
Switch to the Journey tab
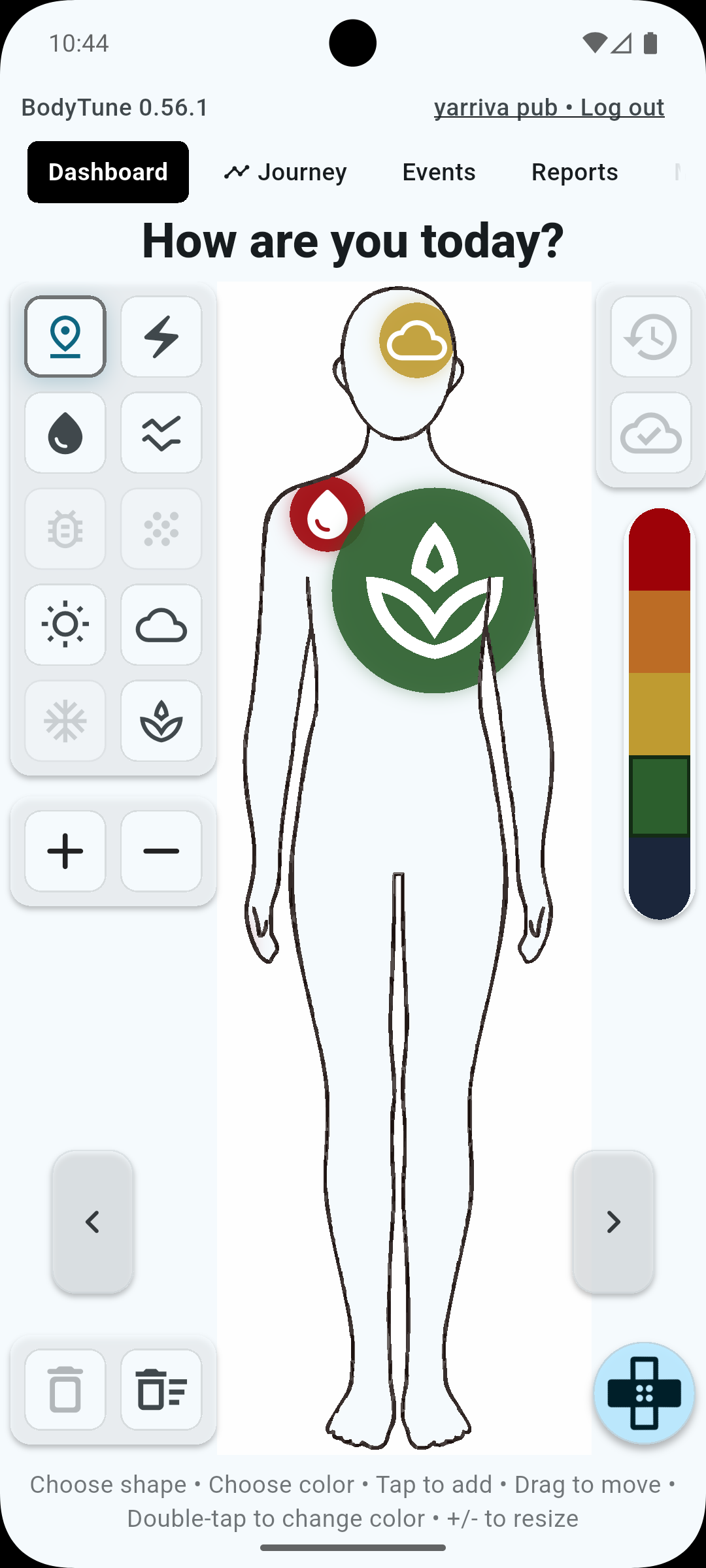click(x=286, y=172)
